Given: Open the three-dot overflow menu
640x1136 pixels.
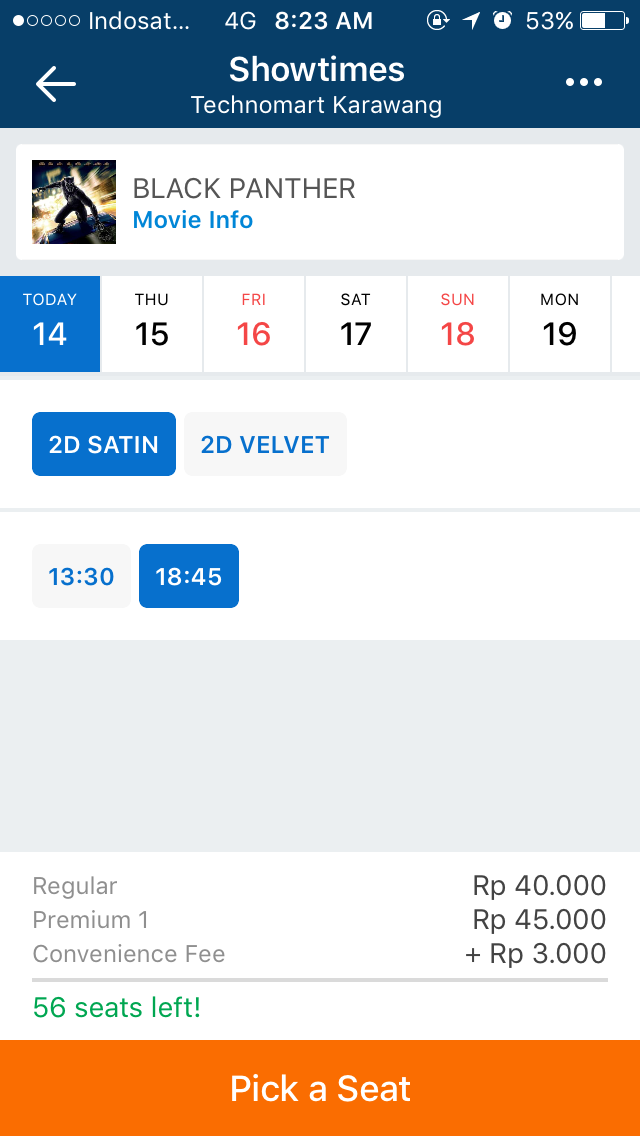Looking at the screenshot, I should pos(584,83).
